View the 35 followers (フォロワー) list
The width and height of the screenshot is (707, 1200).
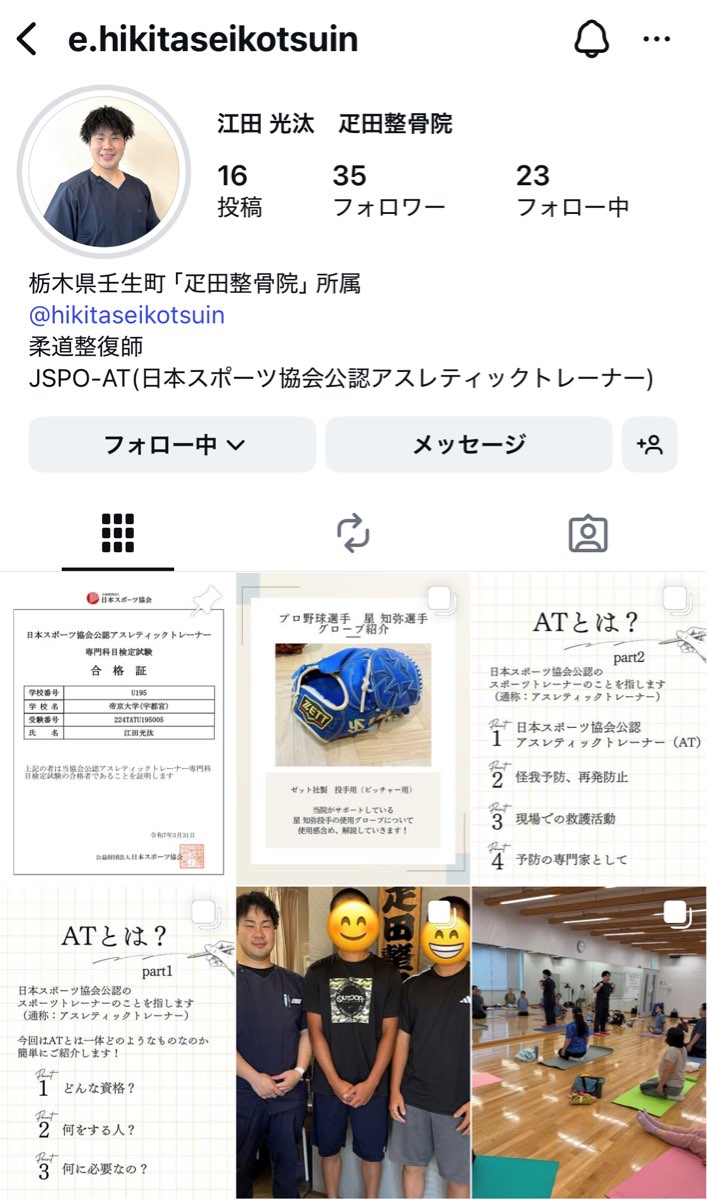(388, 190)
